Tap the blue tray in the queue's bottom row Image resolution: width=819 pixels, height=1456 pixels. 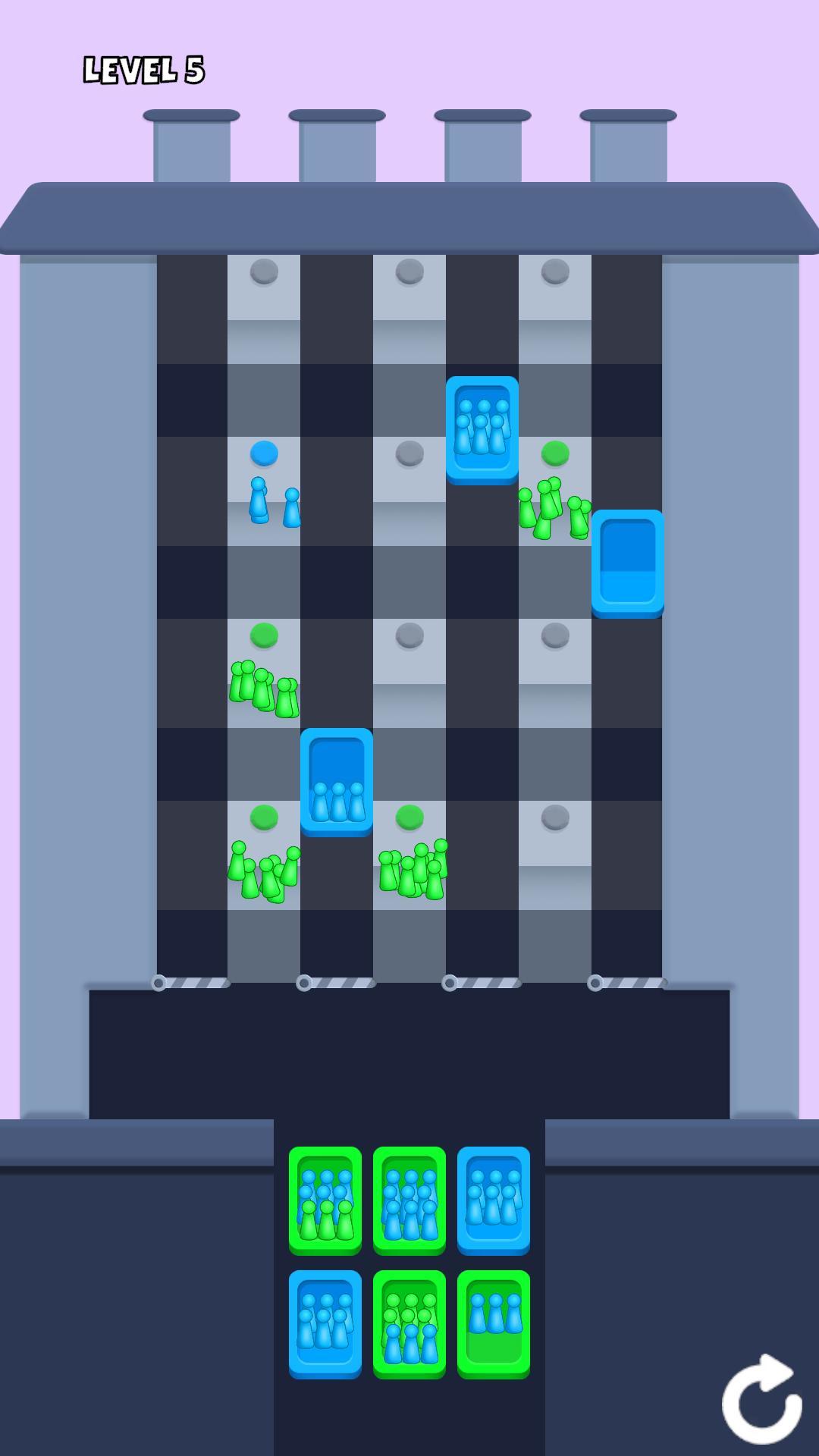point(325,1323)
